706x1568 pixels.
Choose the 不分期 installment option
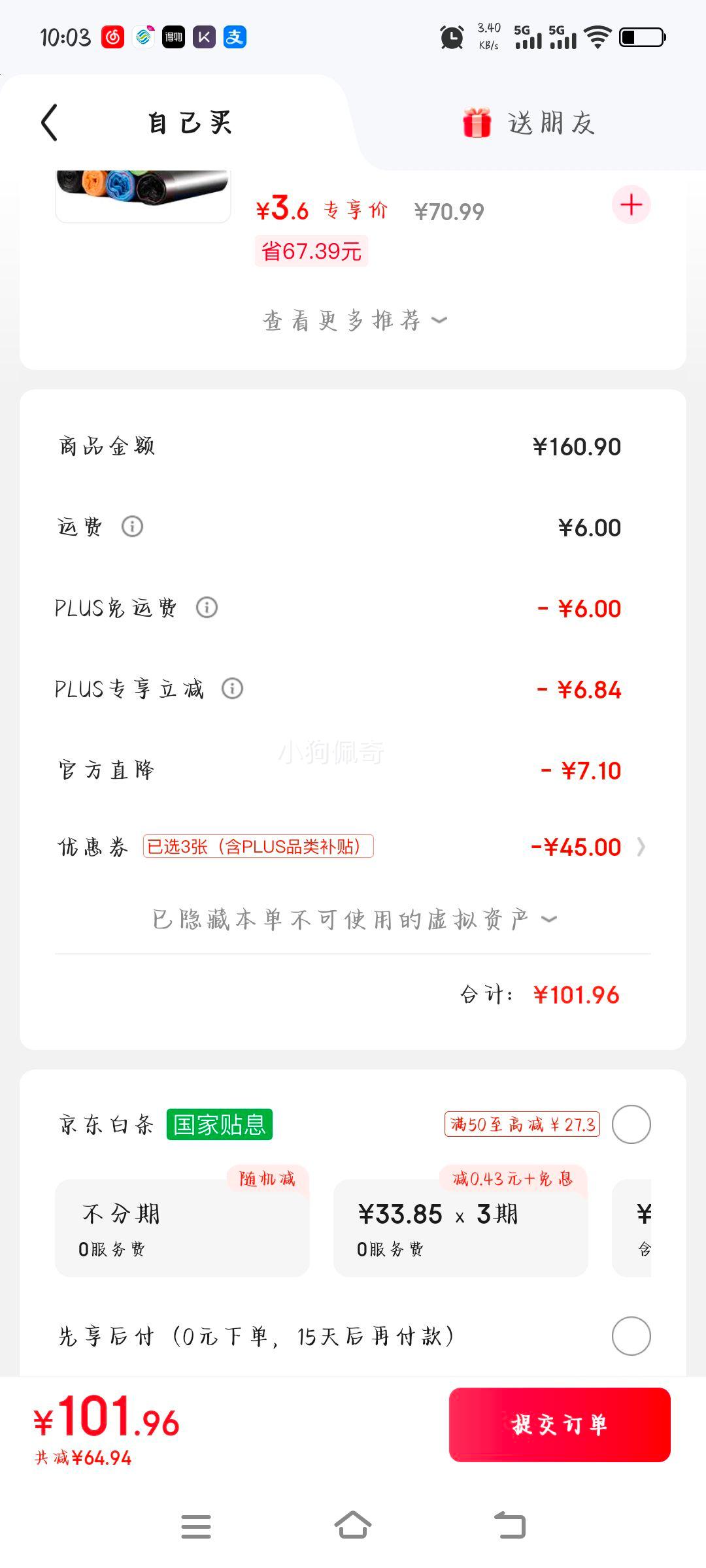182,1228
